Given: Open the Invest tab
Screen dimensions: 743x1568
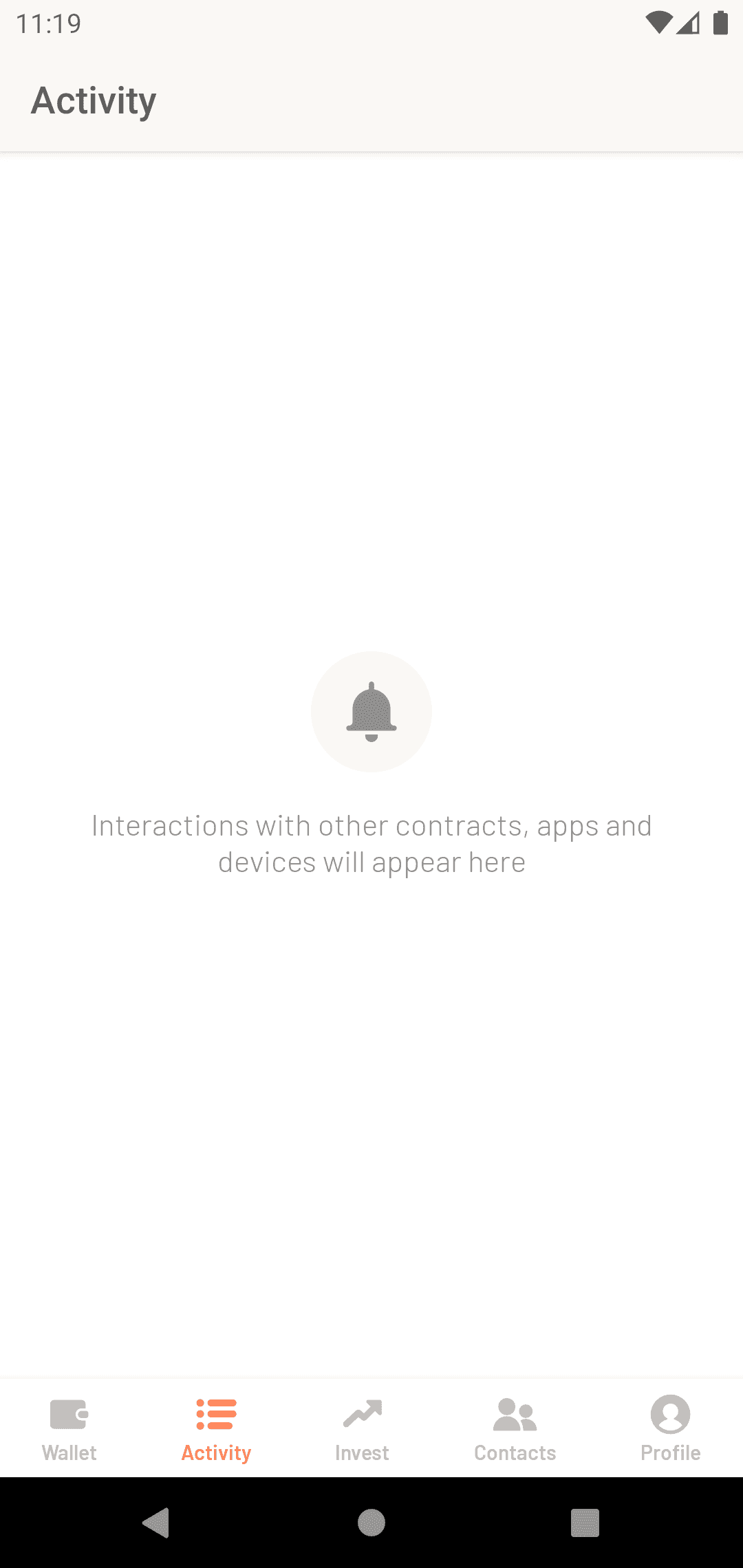Looking at the screenshot, I should pyautogui.click(x=362, y=1428).
